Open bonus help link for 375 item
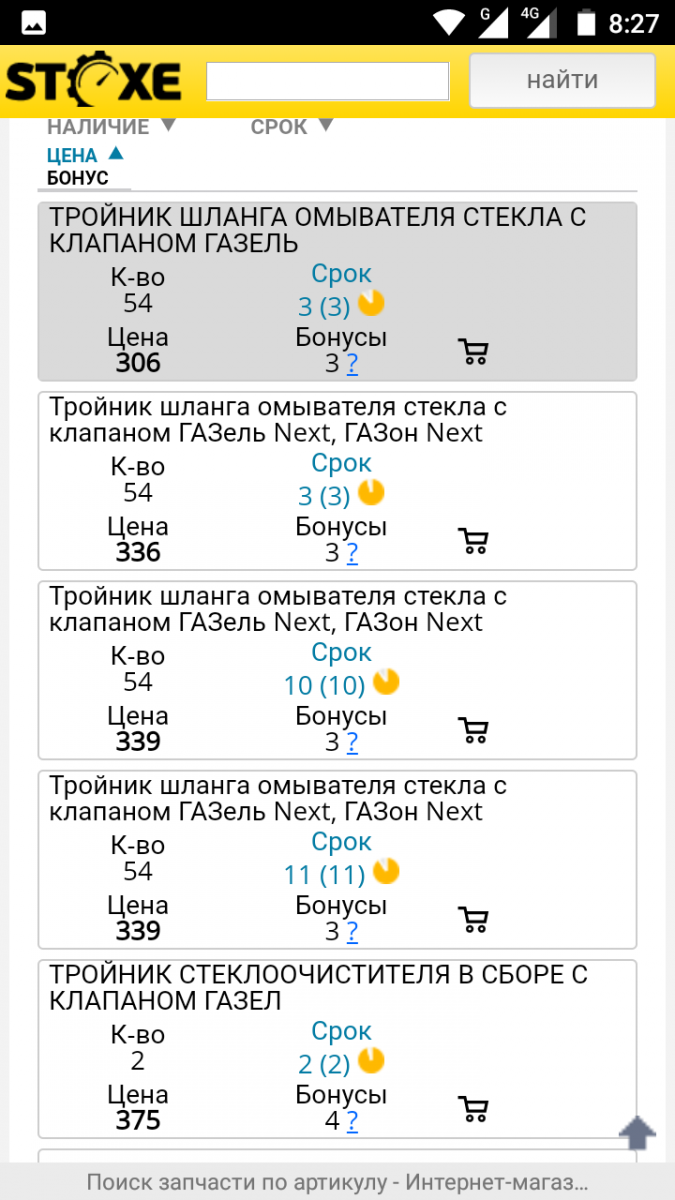The height and width of the screenshot is (1200, 675). pos(352,1122)
